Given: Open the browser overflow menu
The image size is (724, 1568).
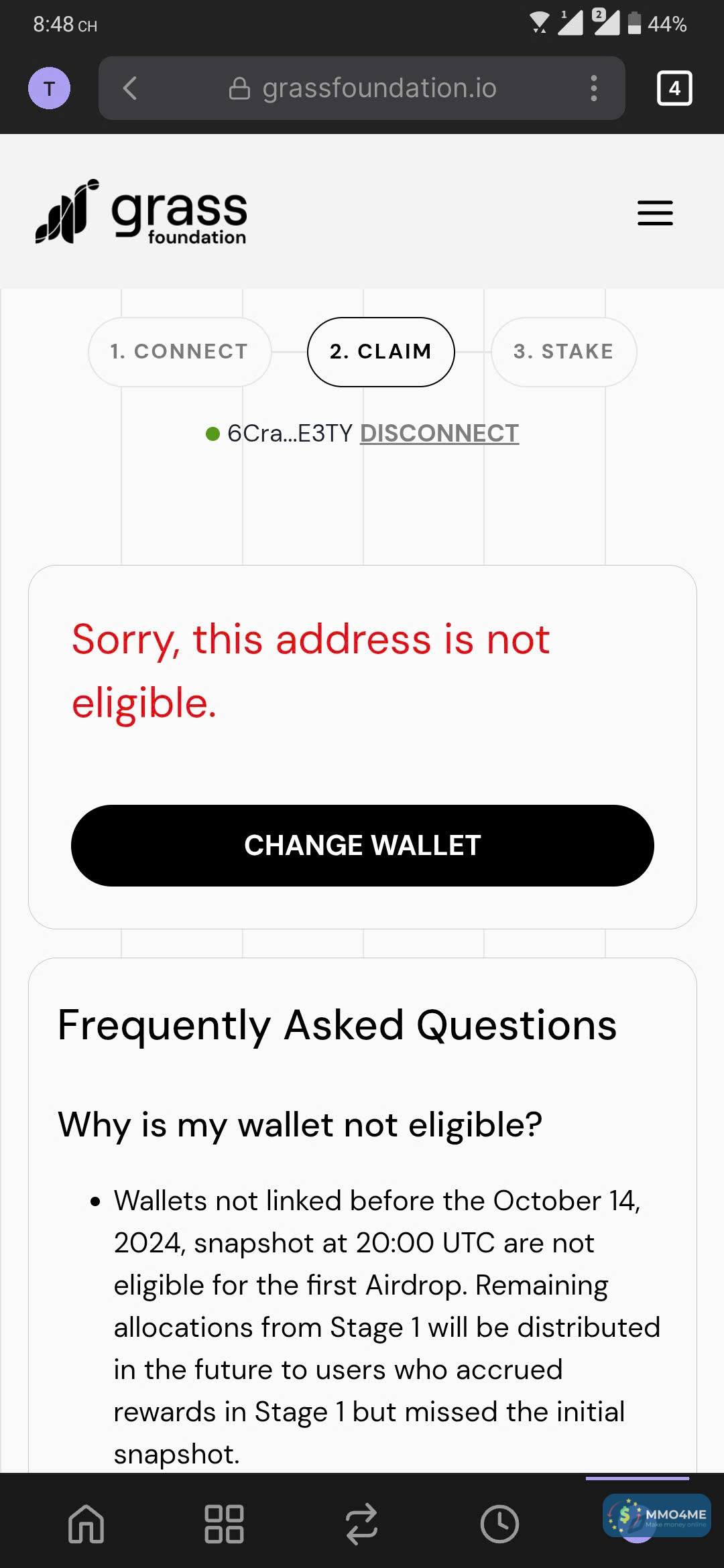Looking at the screenshot, I should pos(593,88).
